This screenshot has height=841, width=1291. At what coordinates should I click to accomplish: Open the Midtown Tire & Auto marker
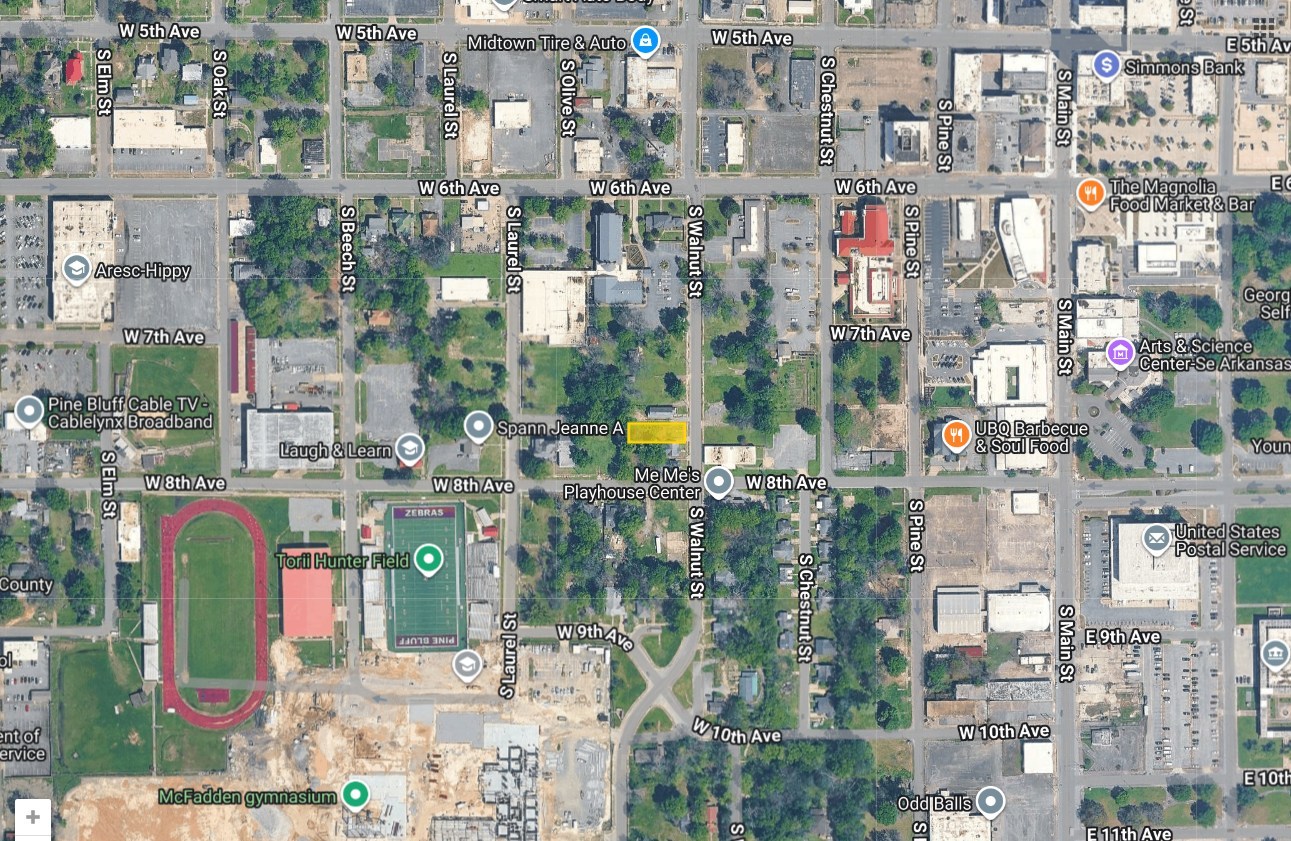[645, 41]
